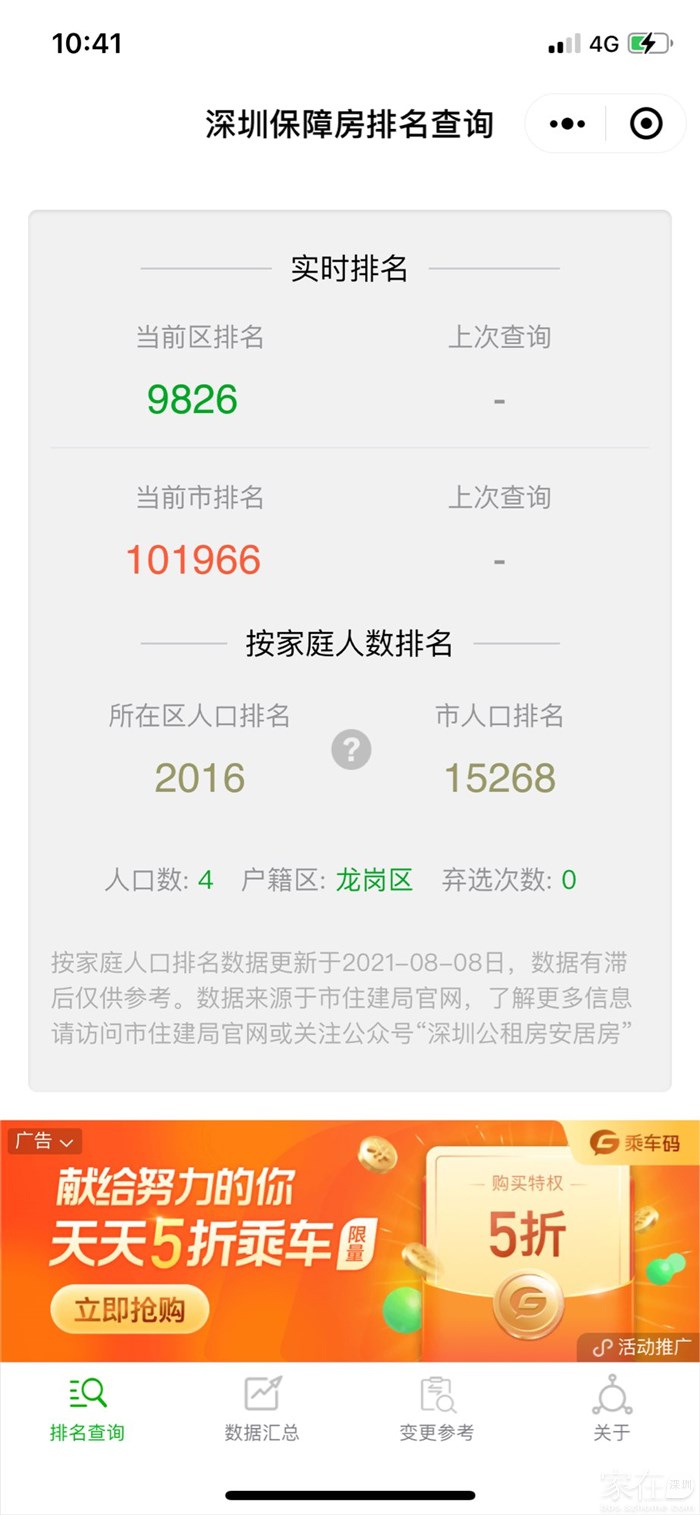The width and height of the screenshot is (700, 1515).
Task: Open the mini program three-dot menu
Action: coord(567,124)
